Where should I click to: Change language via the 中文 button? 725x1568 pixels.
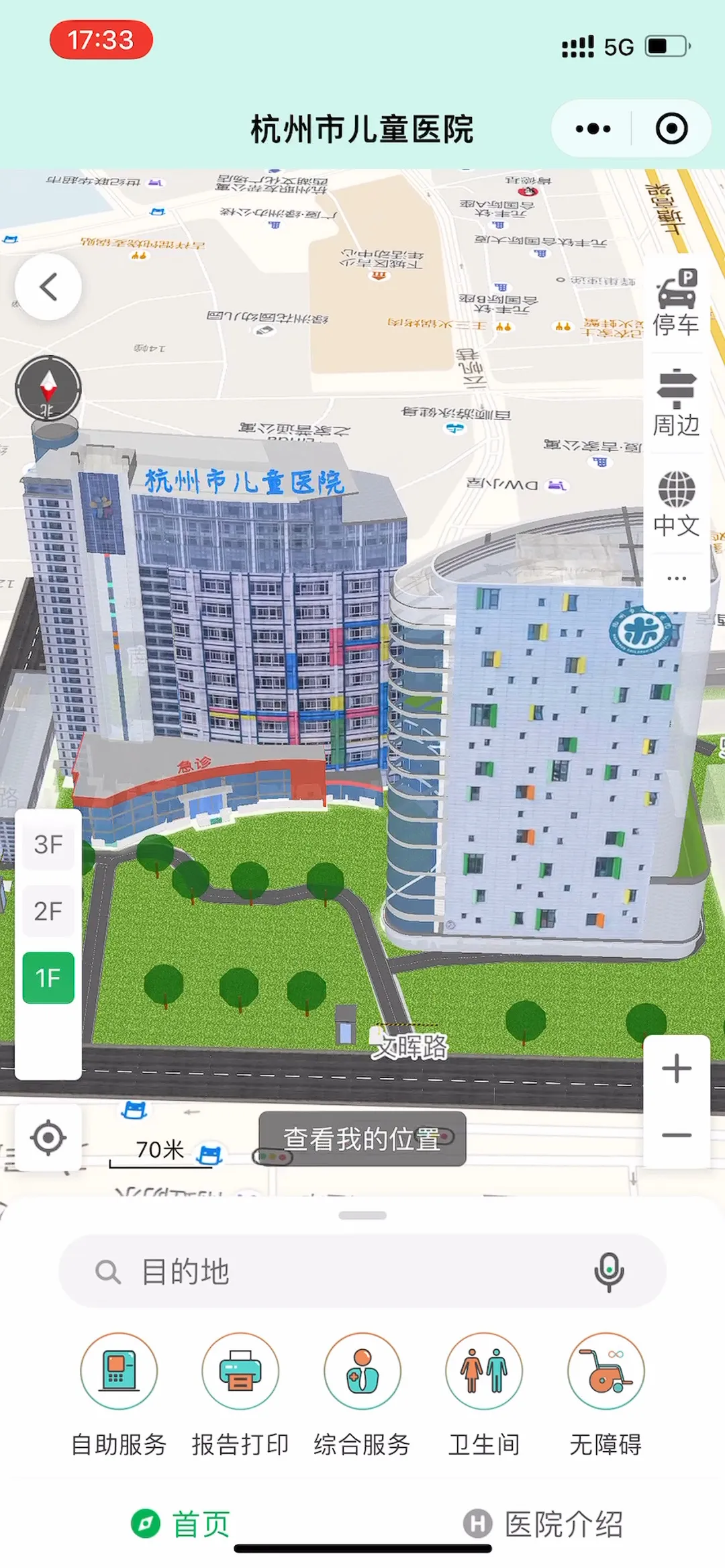pyautogui.click(x=677, y=505)
